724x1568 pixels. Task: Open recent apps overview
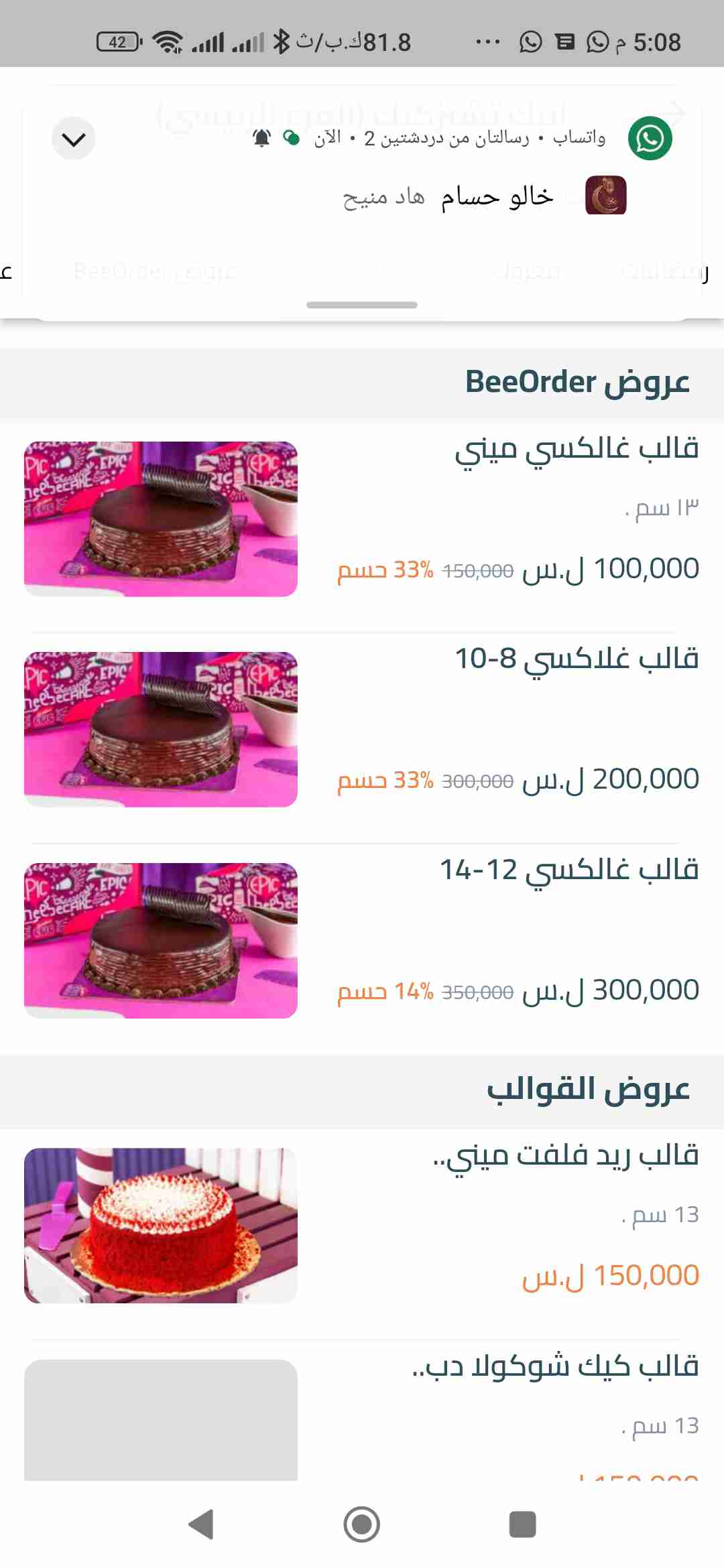[x=522, y=1524]
